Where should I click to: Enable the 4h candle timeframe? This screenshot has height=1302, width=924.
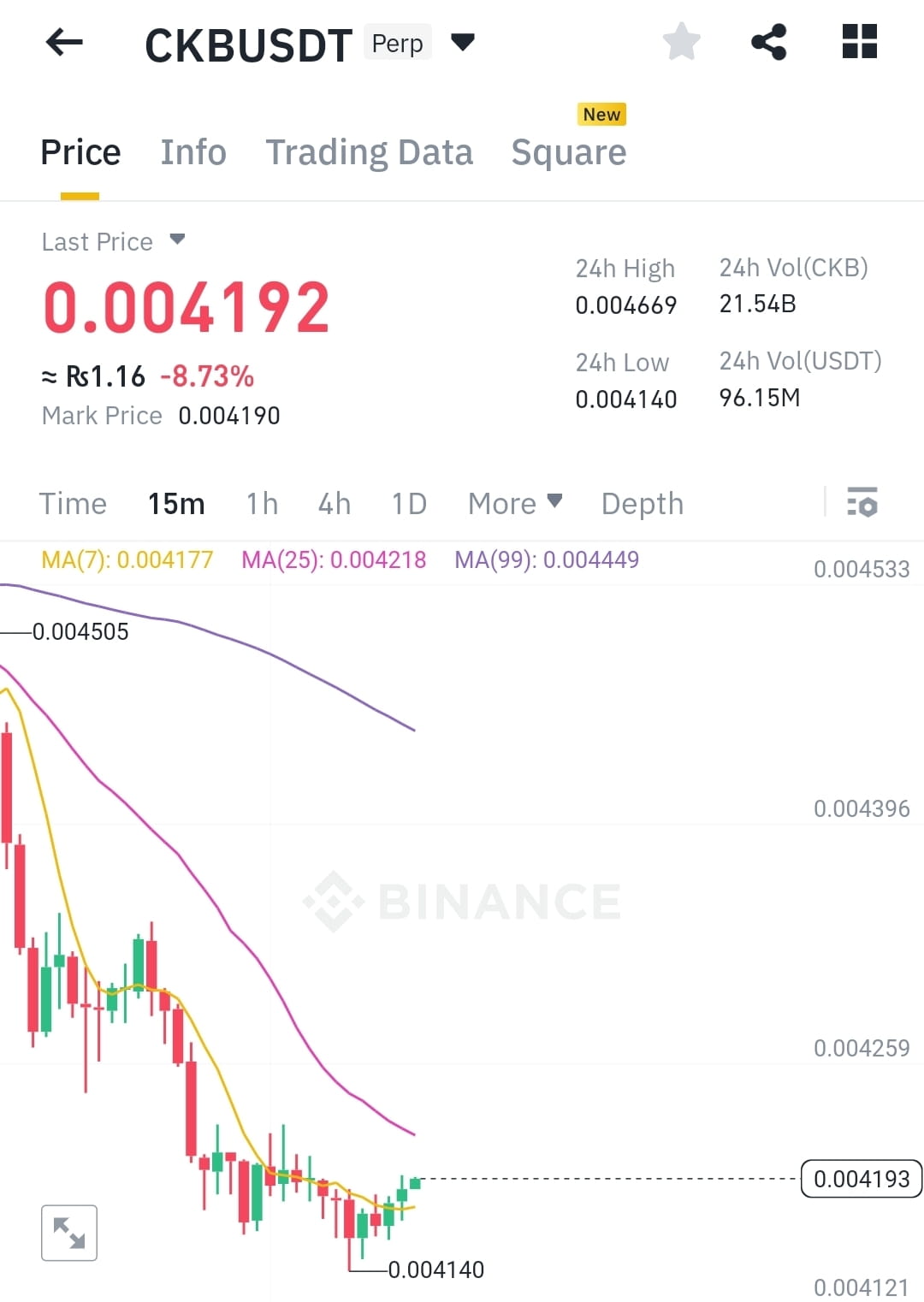pyautogui.click(x=334, y=504)
